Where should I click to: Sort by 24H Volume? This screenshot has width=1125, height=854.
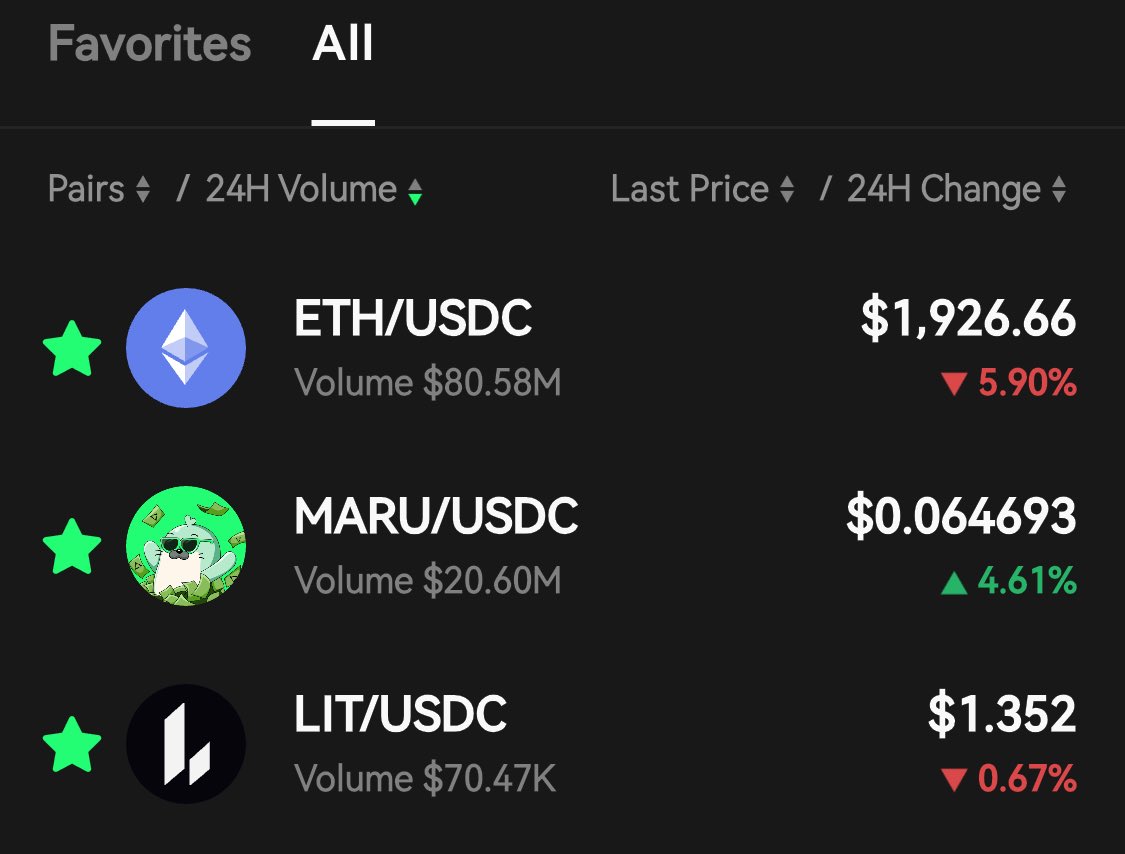point(313,189)
